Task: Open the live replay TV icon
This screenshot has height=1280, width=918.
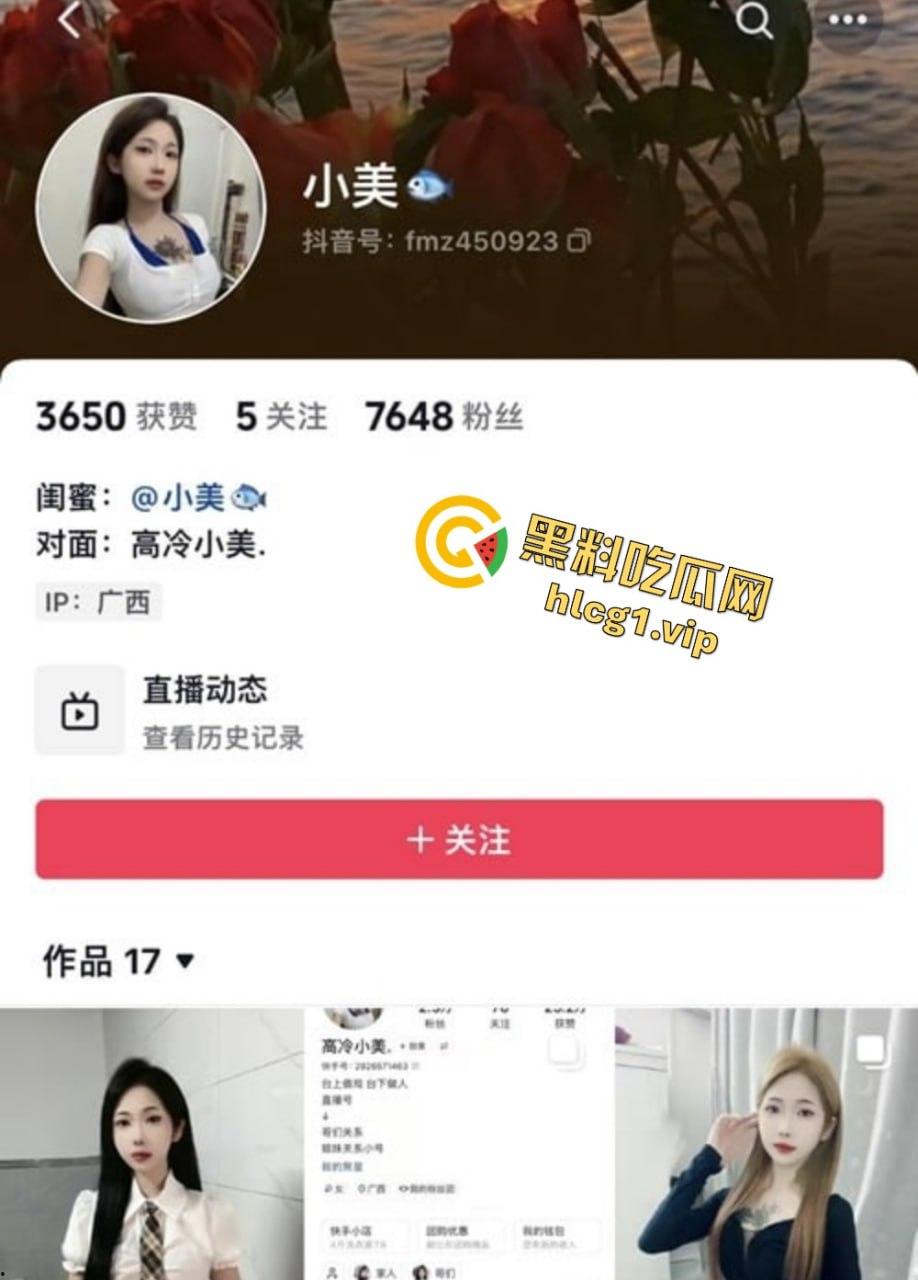Action: [x=78, y=712]
